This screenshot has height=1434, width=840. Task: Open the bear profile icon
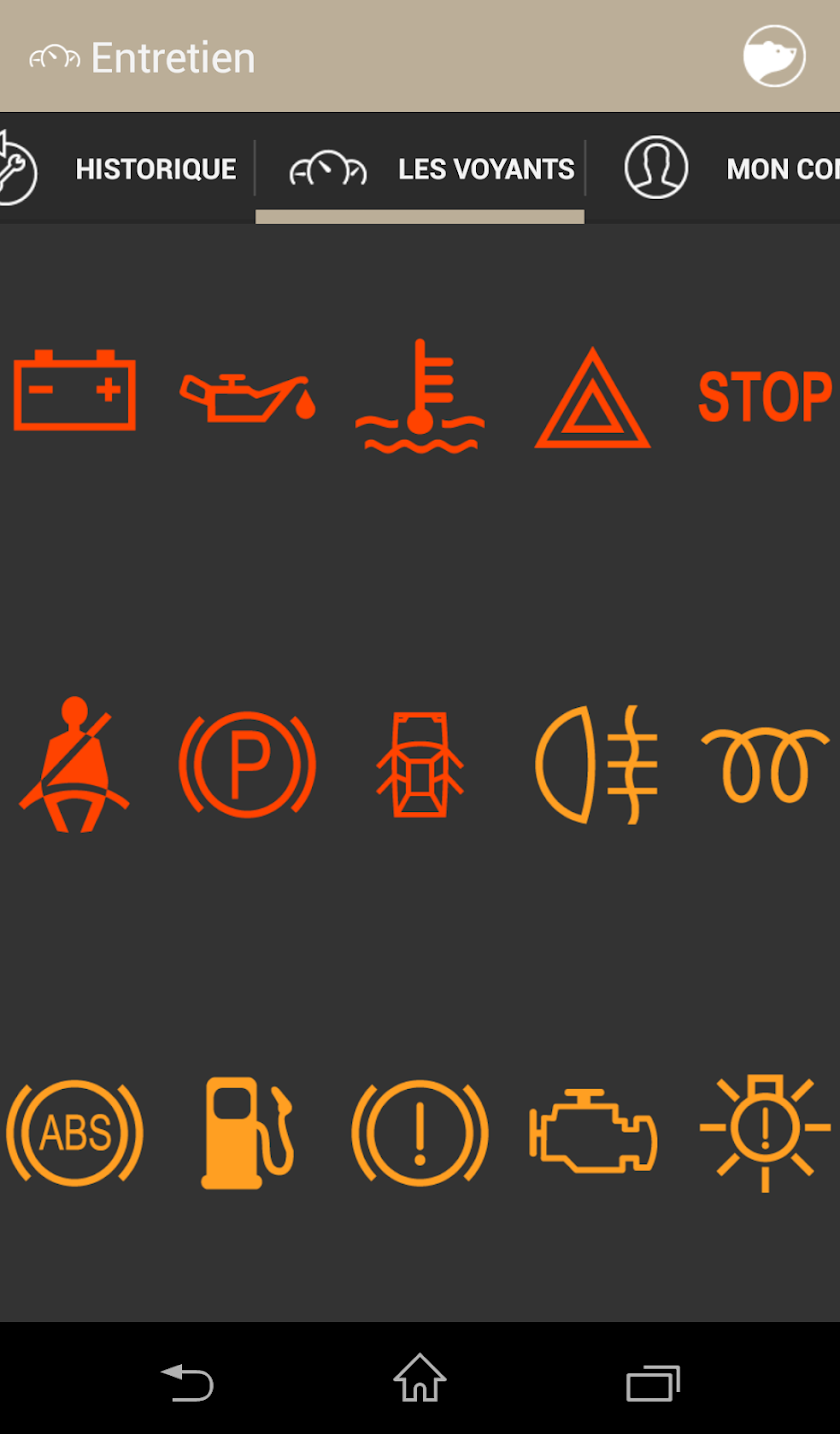pyautogui.click(x=774, y=56)
